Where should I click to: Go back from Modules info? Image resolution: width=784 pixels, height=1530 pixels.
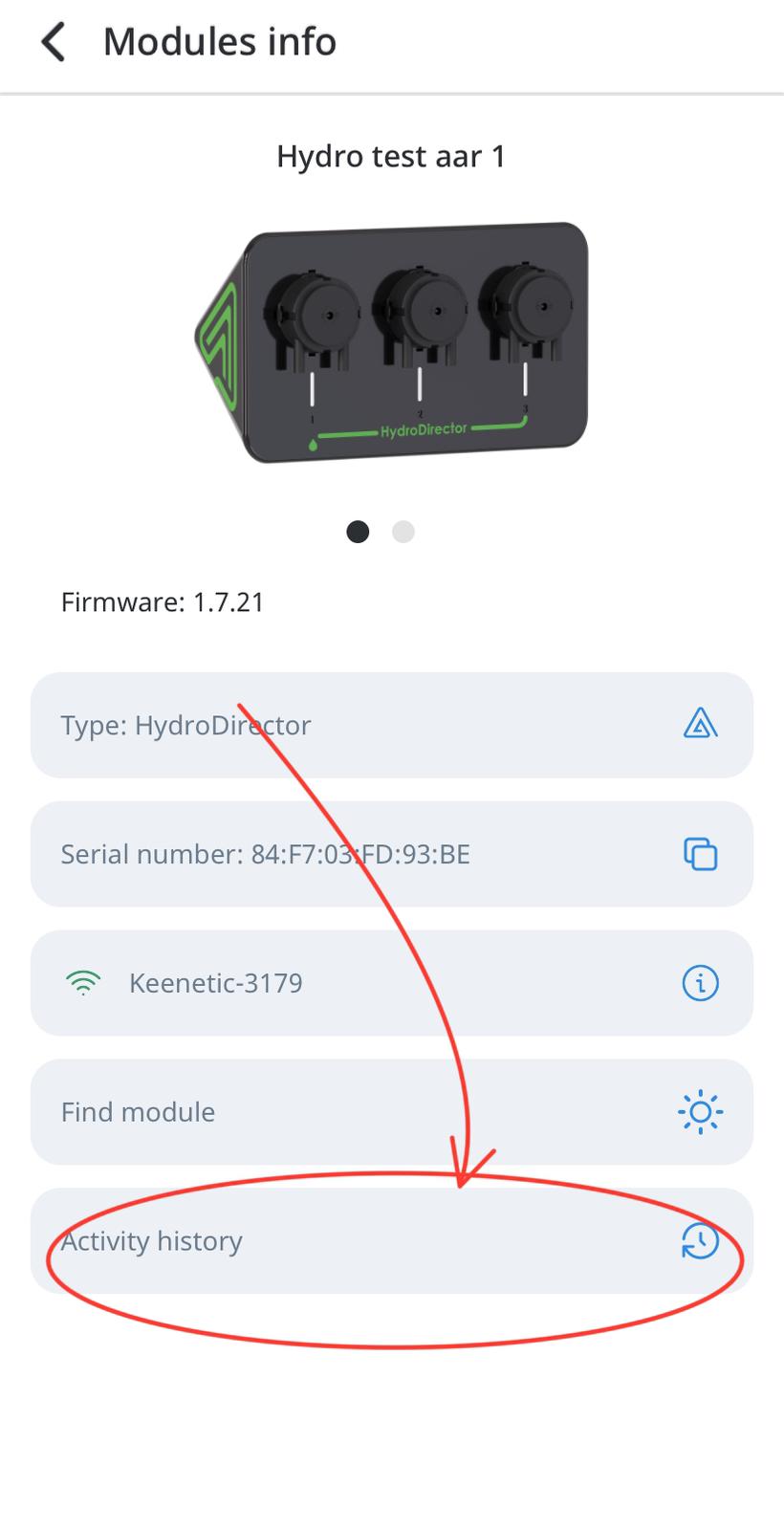coord(54,43)
